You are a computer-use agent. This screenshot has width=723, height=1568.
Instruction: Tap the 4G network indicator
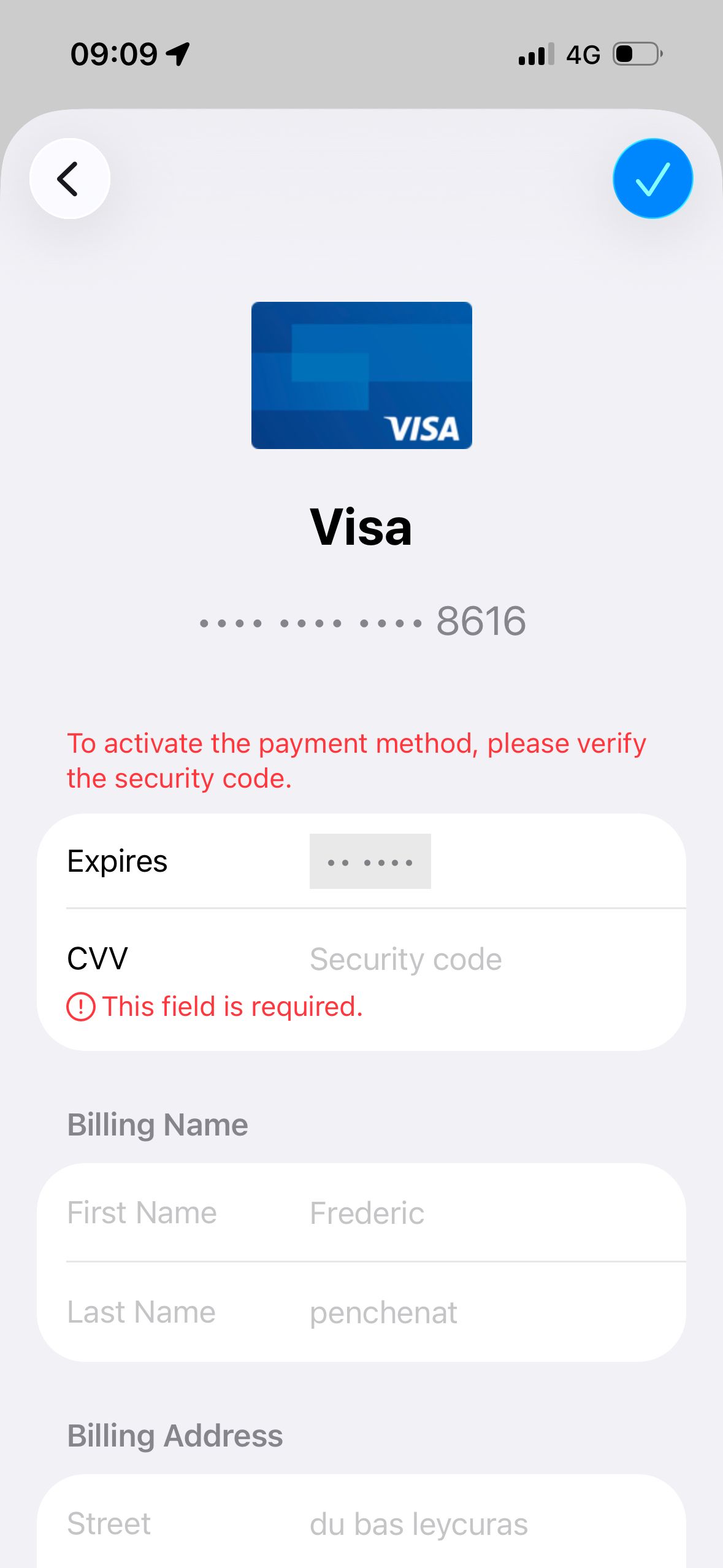pyautogui.click(x=583, y=55)
